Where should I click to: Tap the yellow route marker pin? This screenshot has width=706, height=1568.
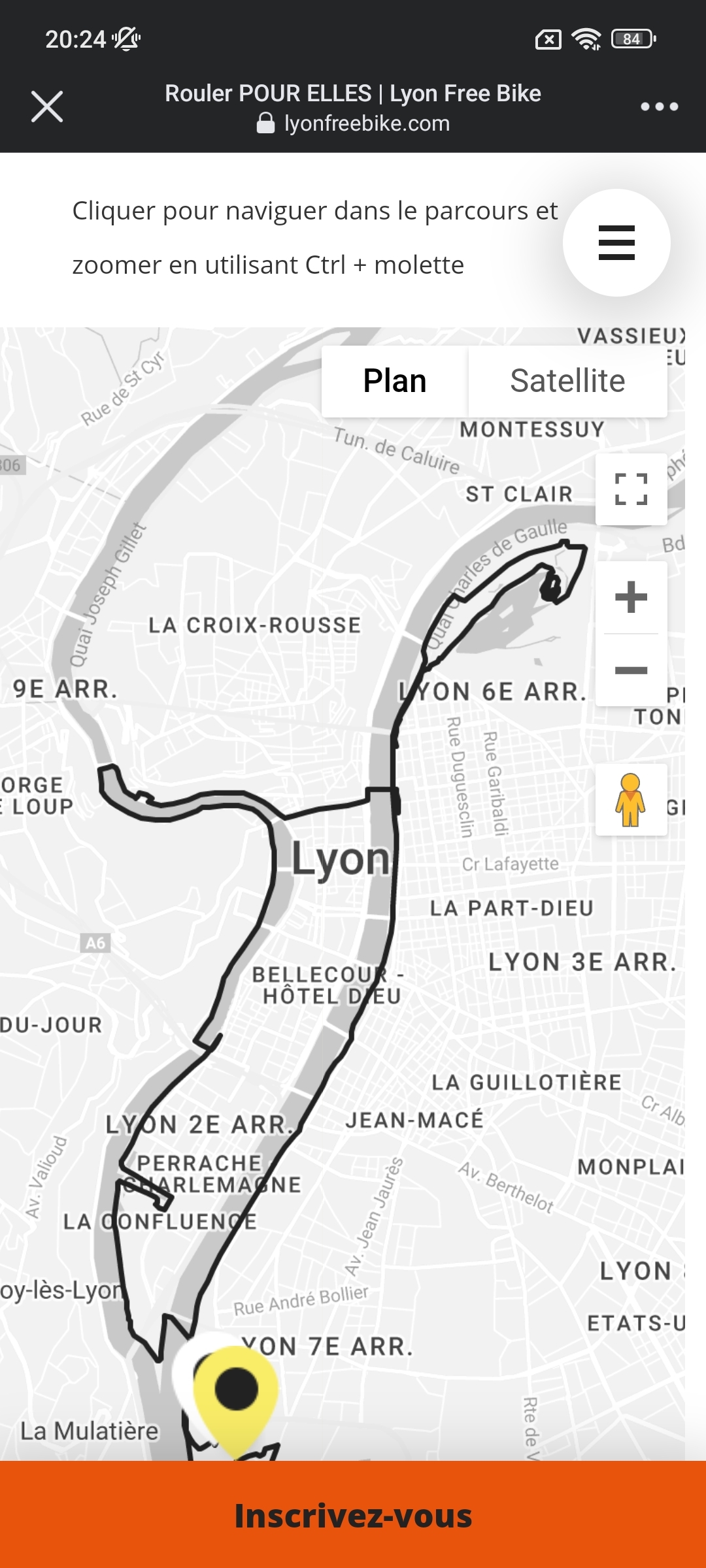[236, 1392]
